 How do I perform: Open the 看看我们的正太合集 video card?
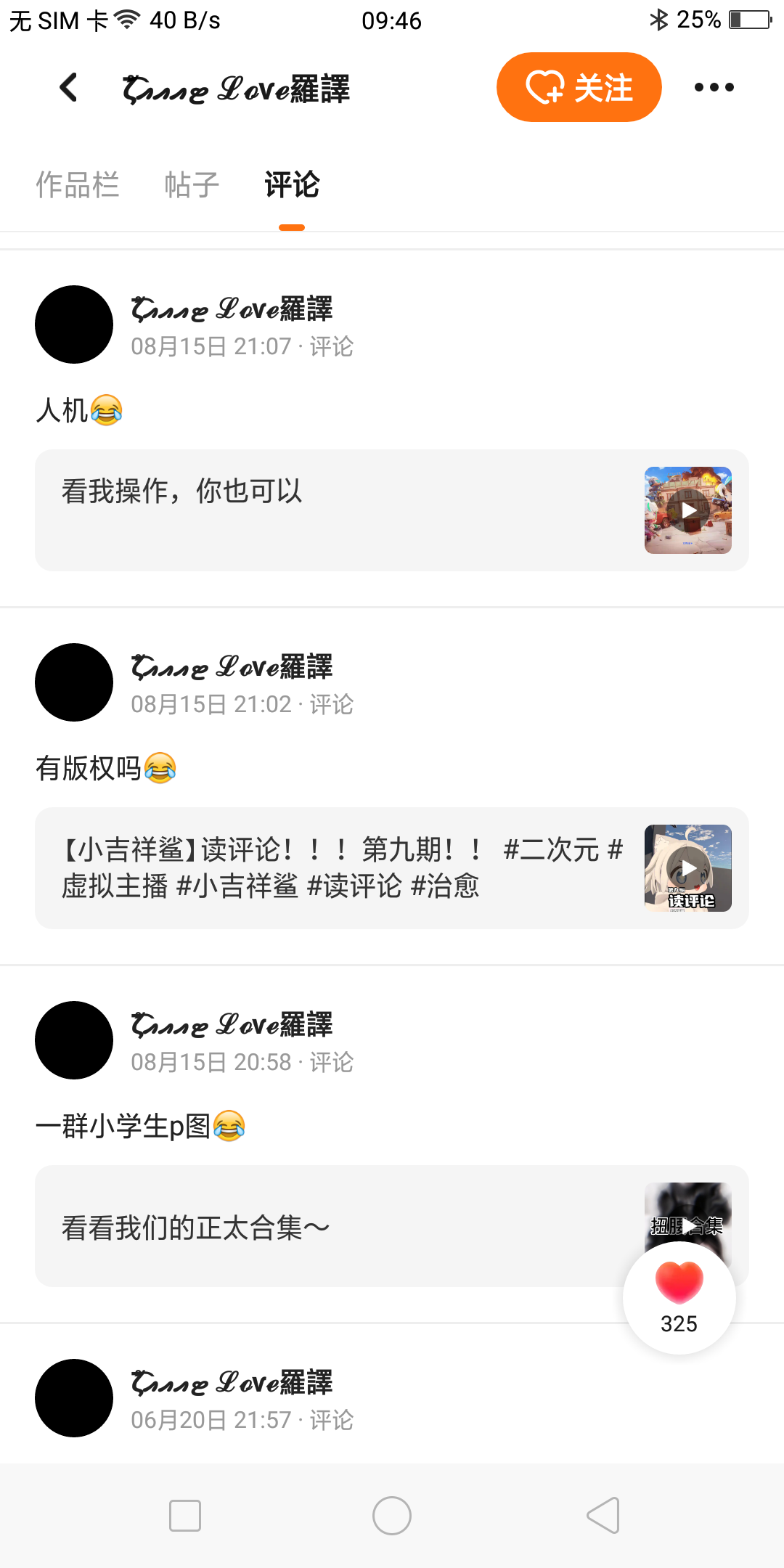(x=392, y=1226)
